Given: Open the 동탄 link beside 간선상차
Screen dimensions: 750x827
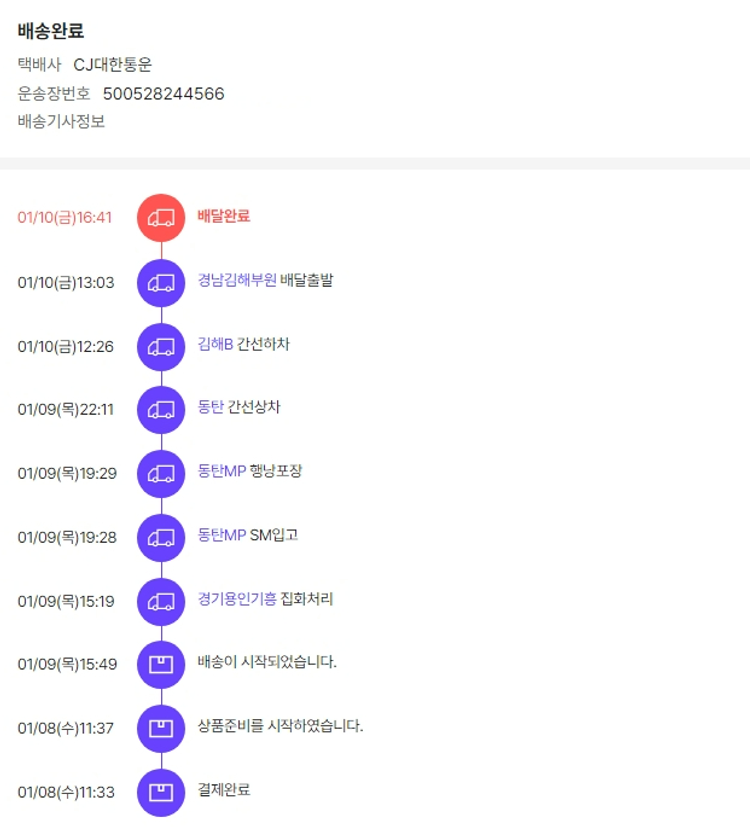Looking at the screenshot, I should (x=211, y=407).
